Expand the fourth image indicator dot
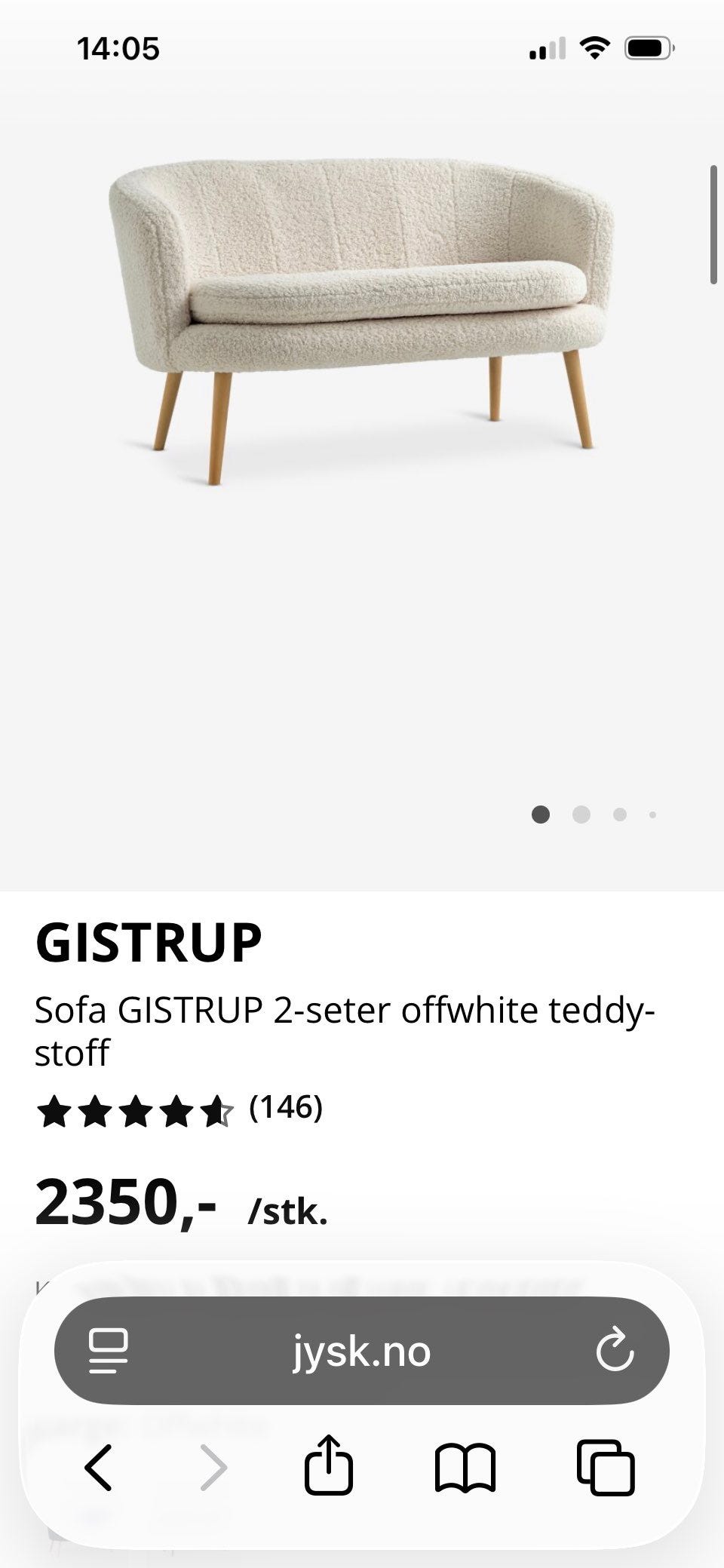The height and width of the screenshot is (1568, 724). pyautogui.click(x=653, y=815)
